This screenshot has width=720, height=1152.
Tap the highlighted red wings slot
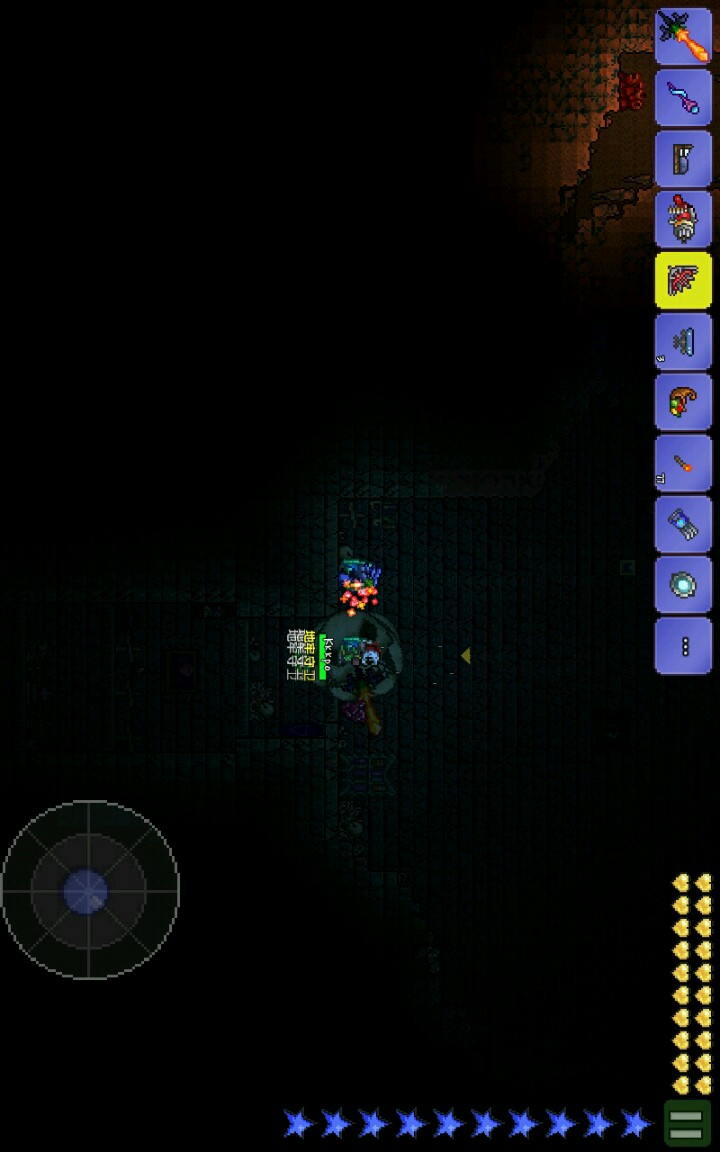coord(684,280)
